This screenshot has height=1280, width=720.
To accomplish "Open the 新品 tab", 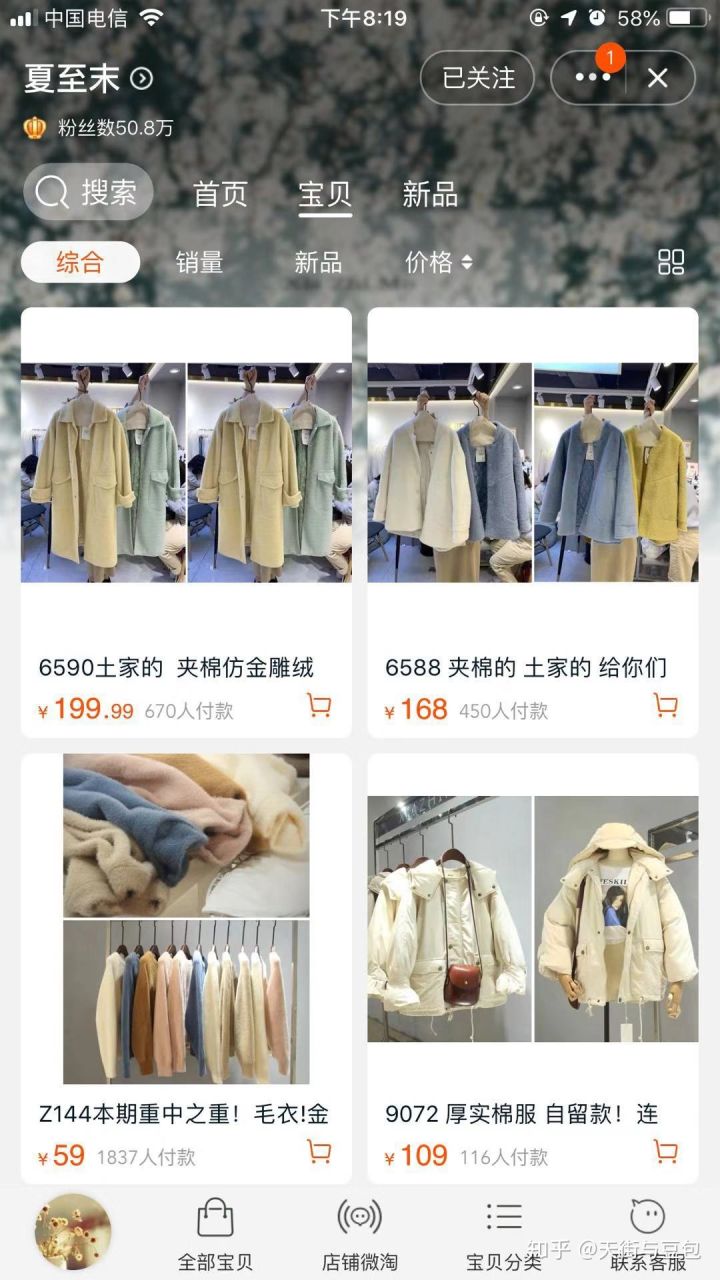I will [430, 196].
